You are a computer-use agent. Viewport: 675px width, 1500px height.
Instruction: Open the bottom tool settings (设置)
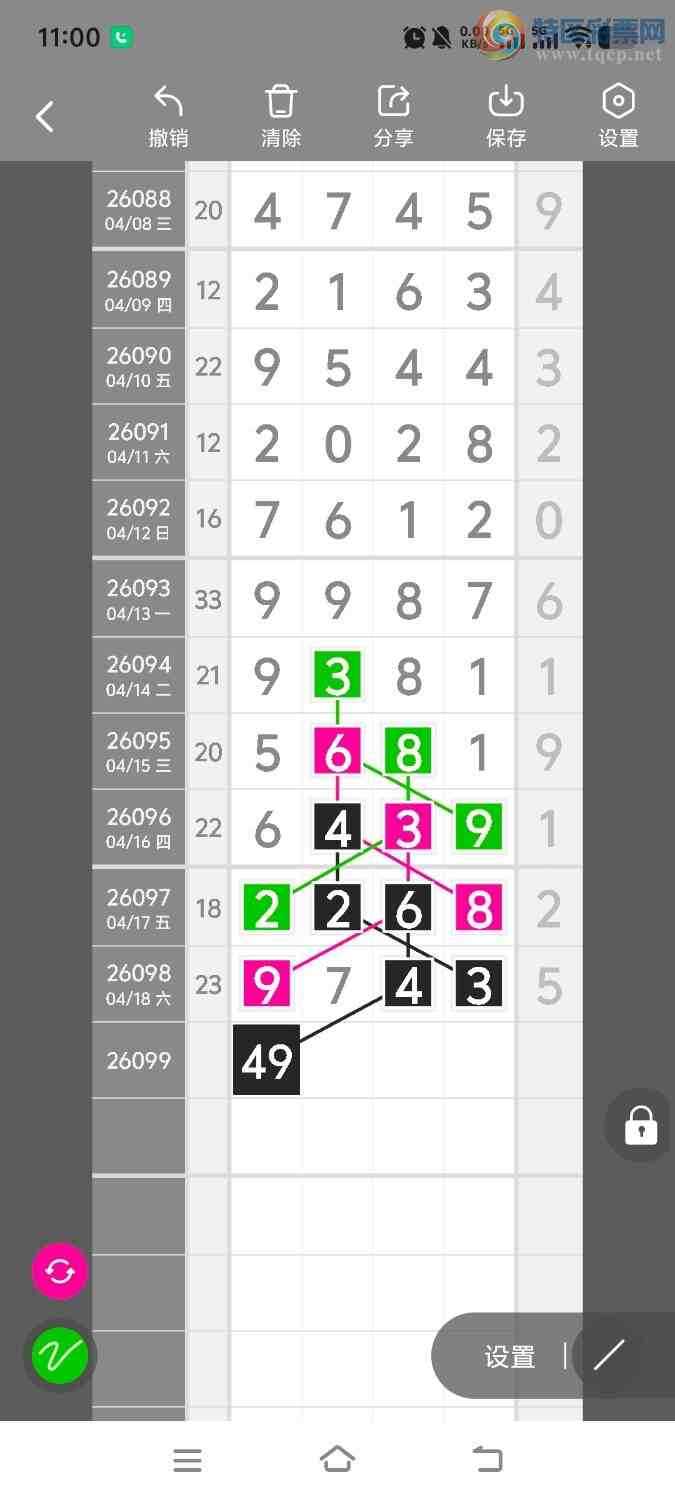pos(509,1356)
